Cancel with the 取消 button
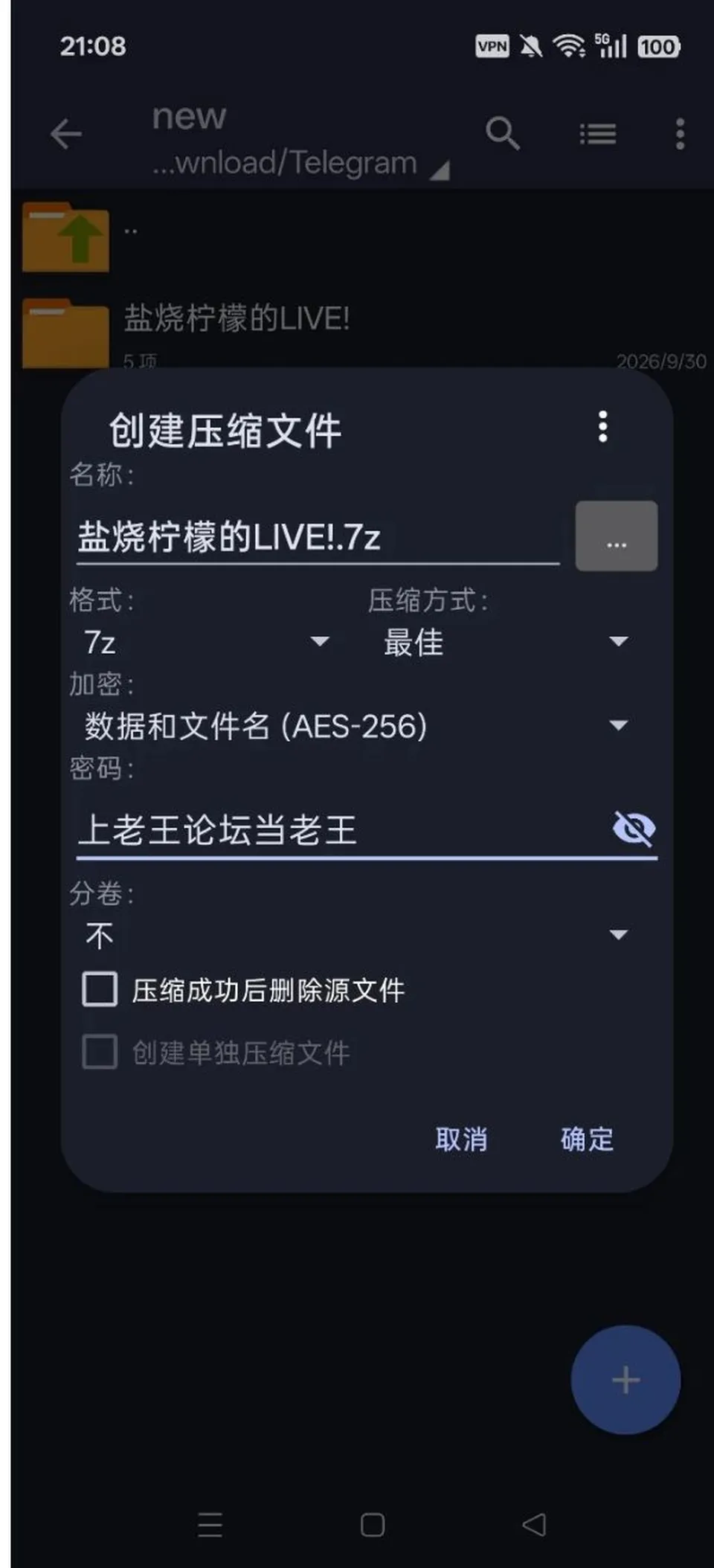The width and height of the screenshot is (714, 1568). click(461, 1139)
